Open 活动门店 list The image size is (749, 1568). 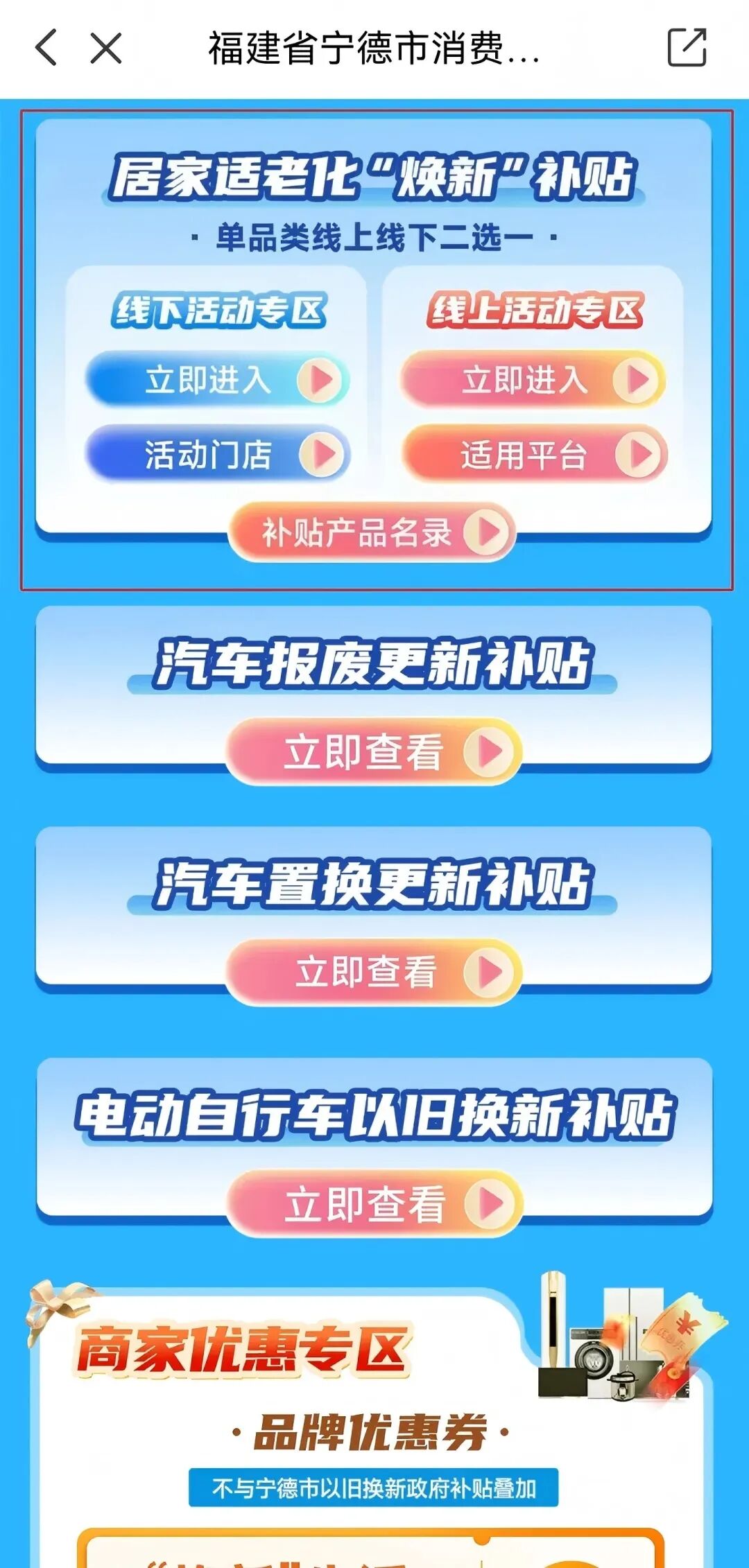[216, 455]
